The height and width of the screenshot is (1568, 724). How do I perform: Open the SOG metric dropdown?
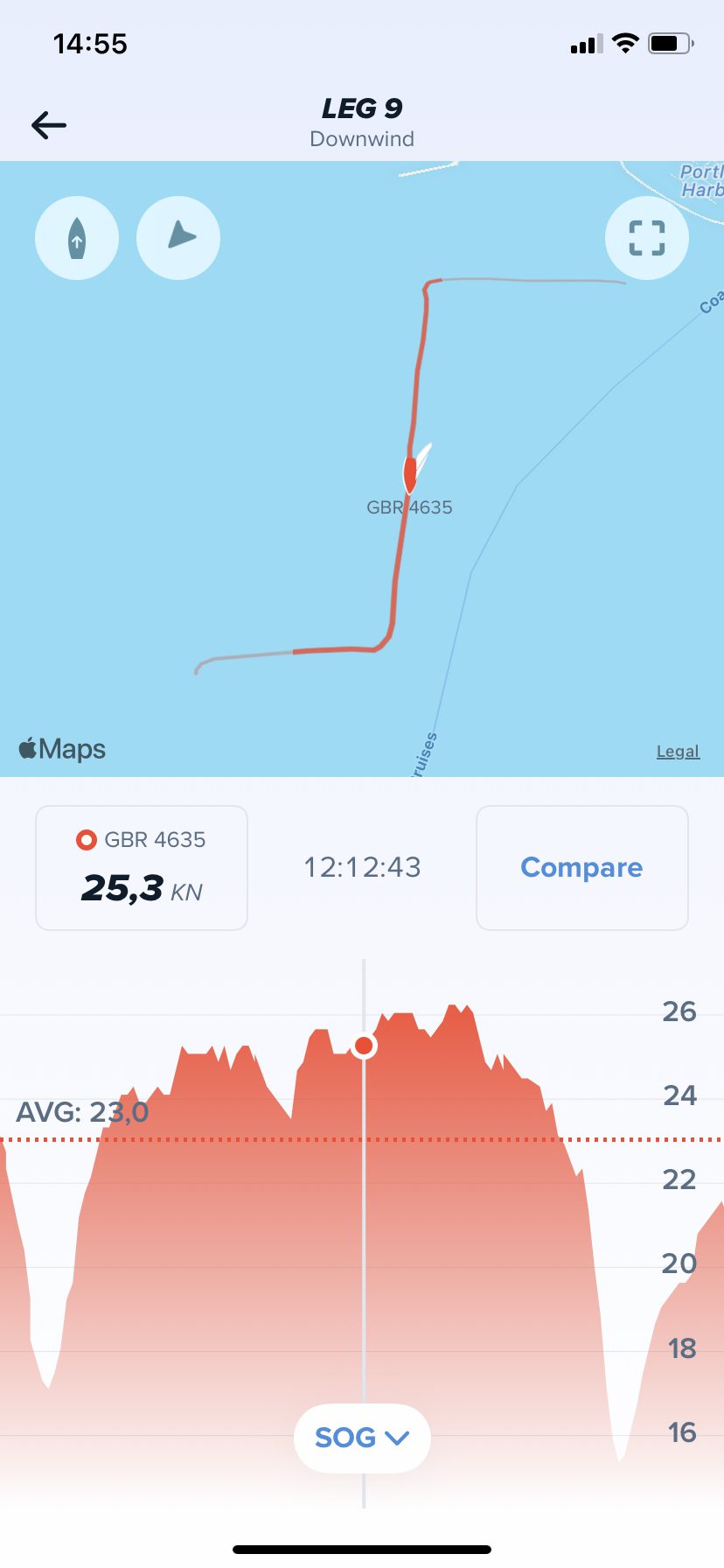point(362,1438)
